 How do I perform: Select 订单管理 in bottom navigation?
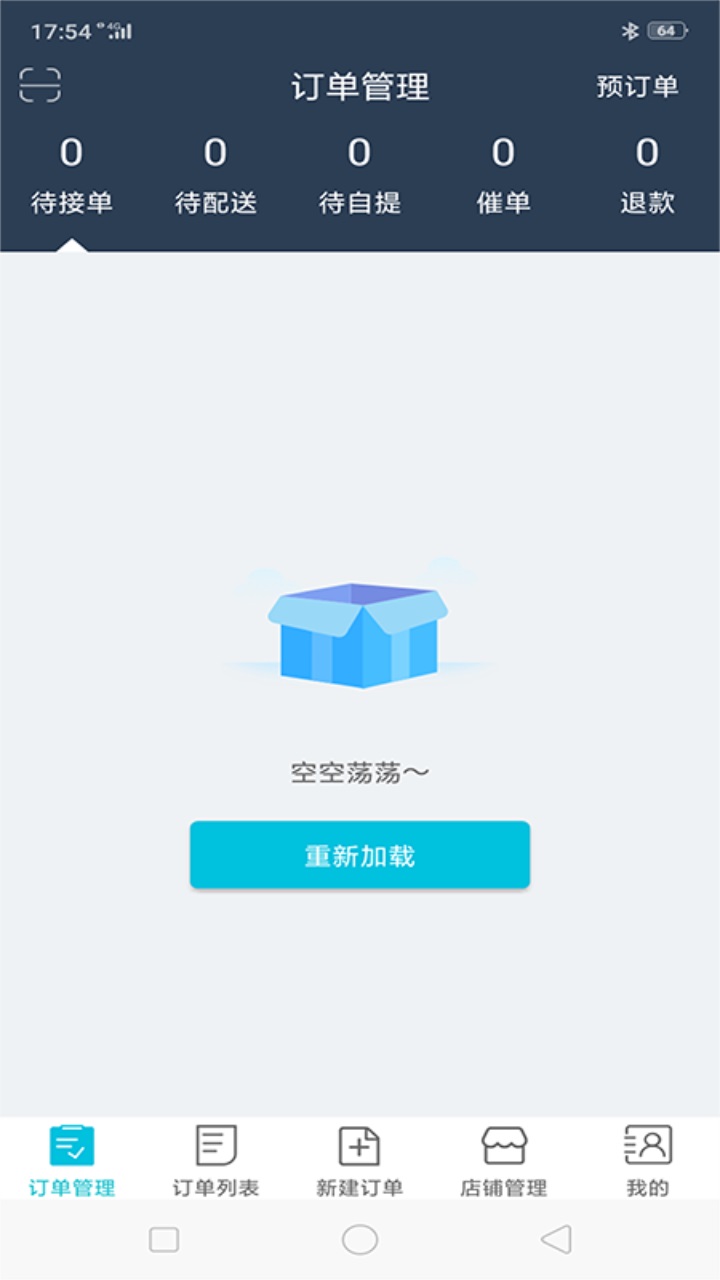[x=72, y=1160]
